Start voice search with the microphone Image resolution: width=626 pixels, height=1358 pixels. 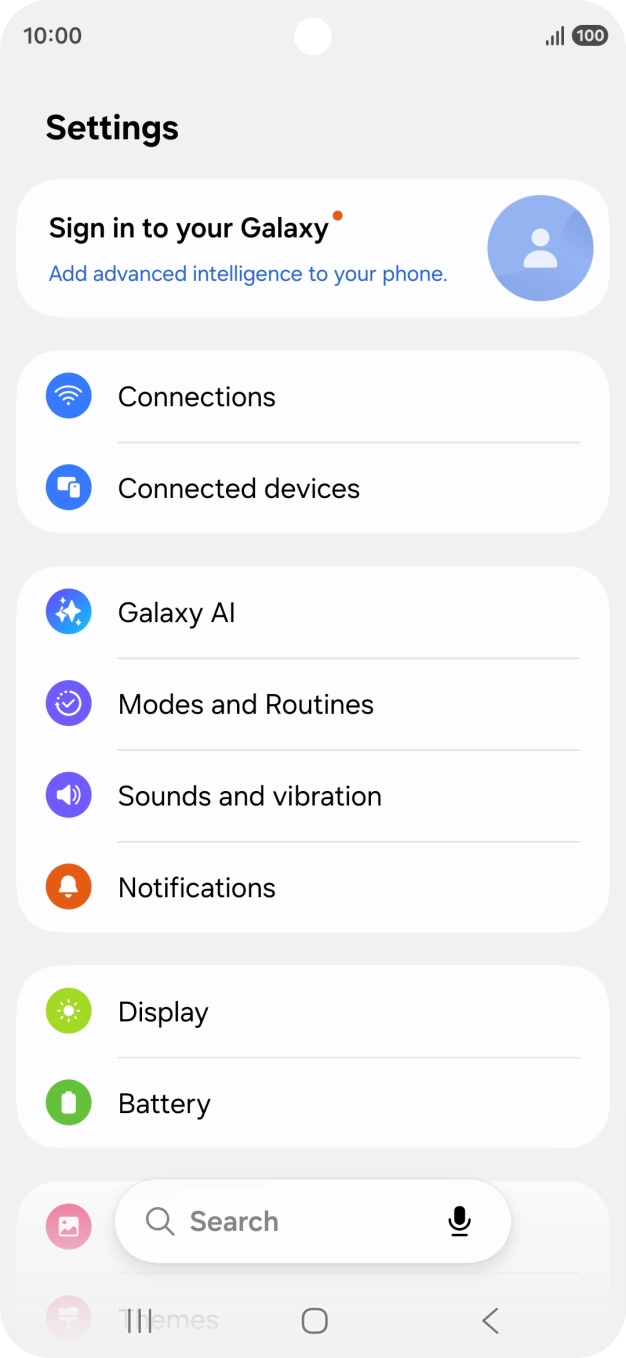click(x=459, y=1221)
